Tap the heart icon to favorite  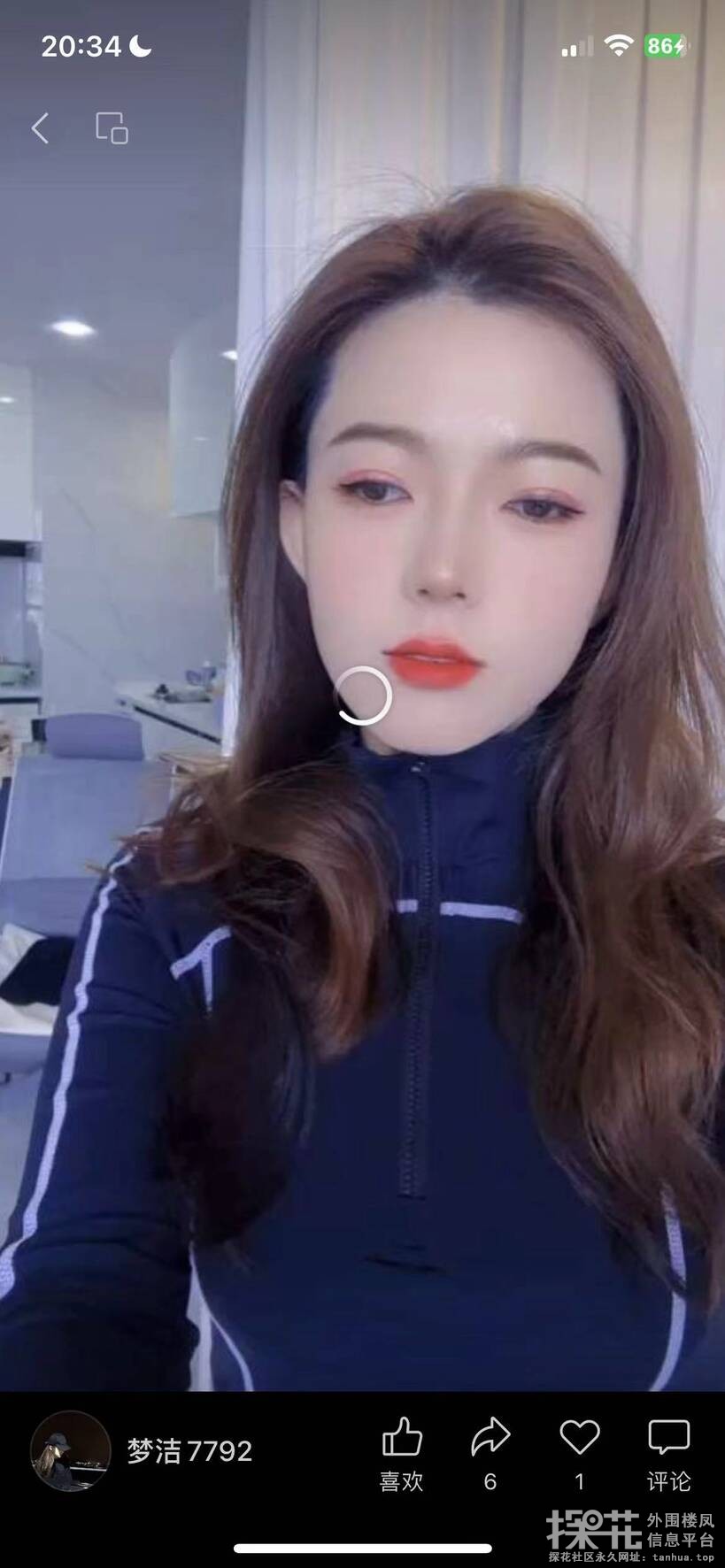click(580, 1438)
